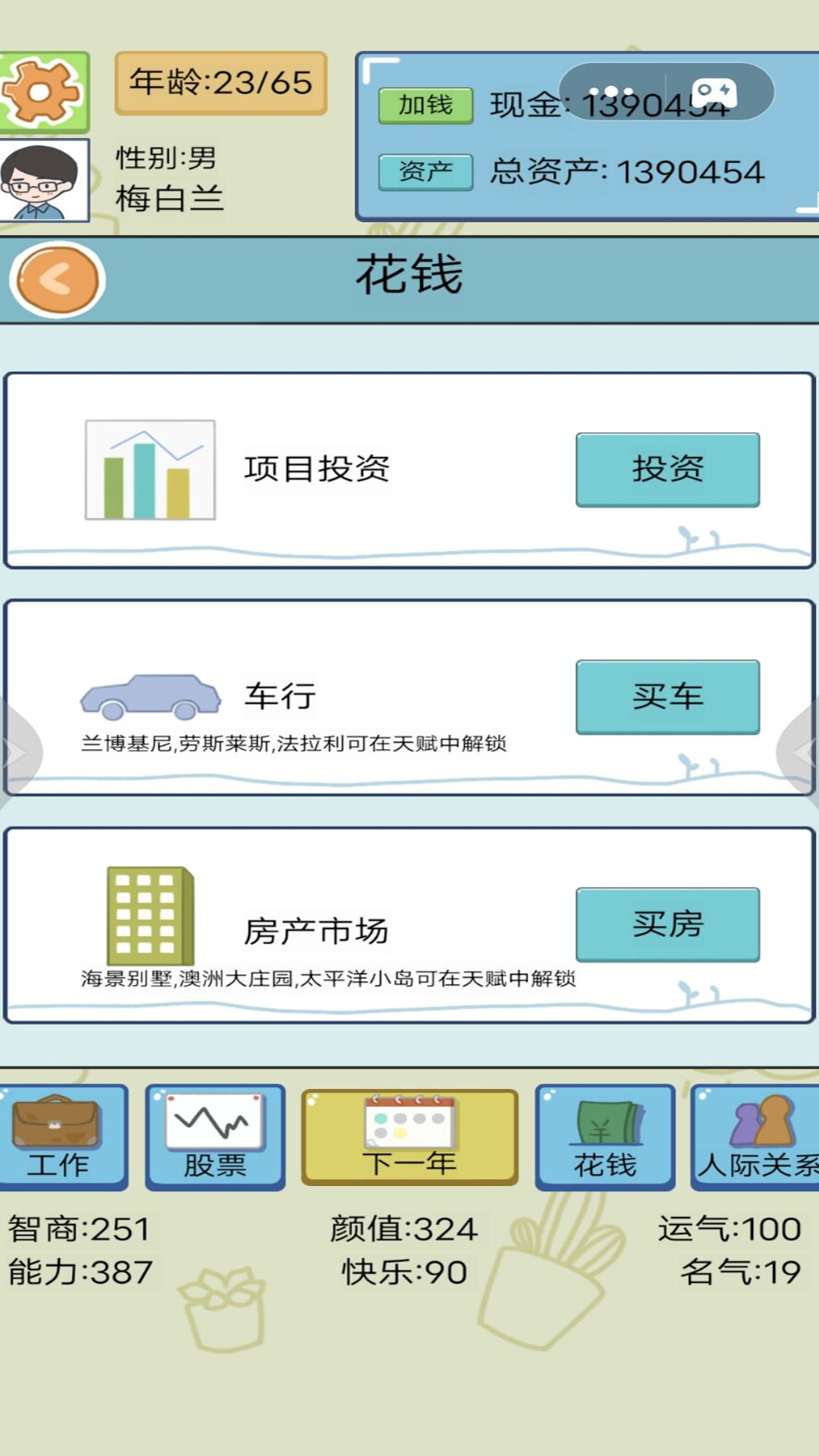Advance with the 下一年 button
Viewport: 819px width, 1456px height.
coord(409,1136)
